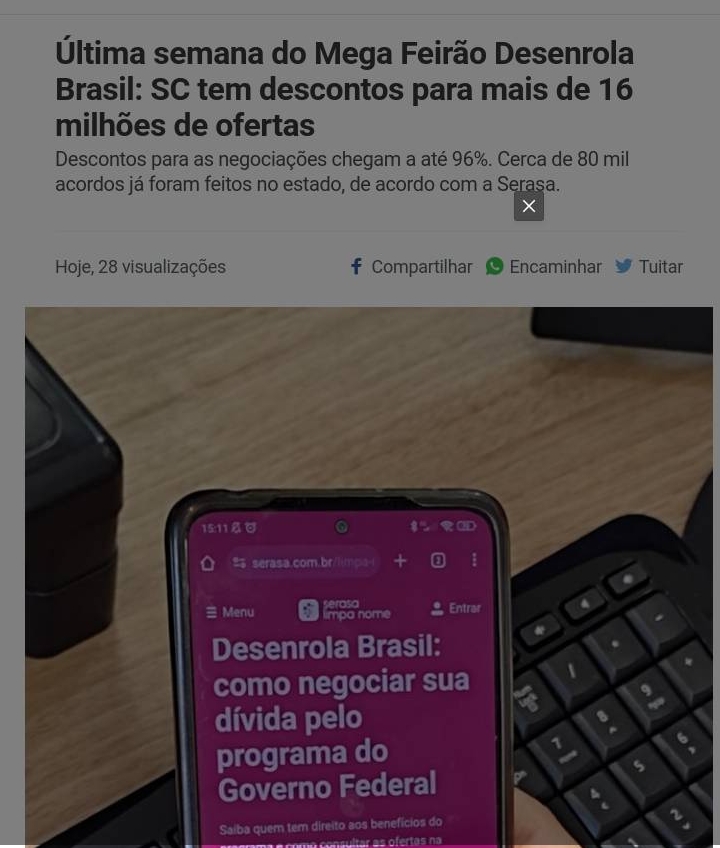Open the article's main photo
The image size is (720, 848).
(x=369, y=576)
